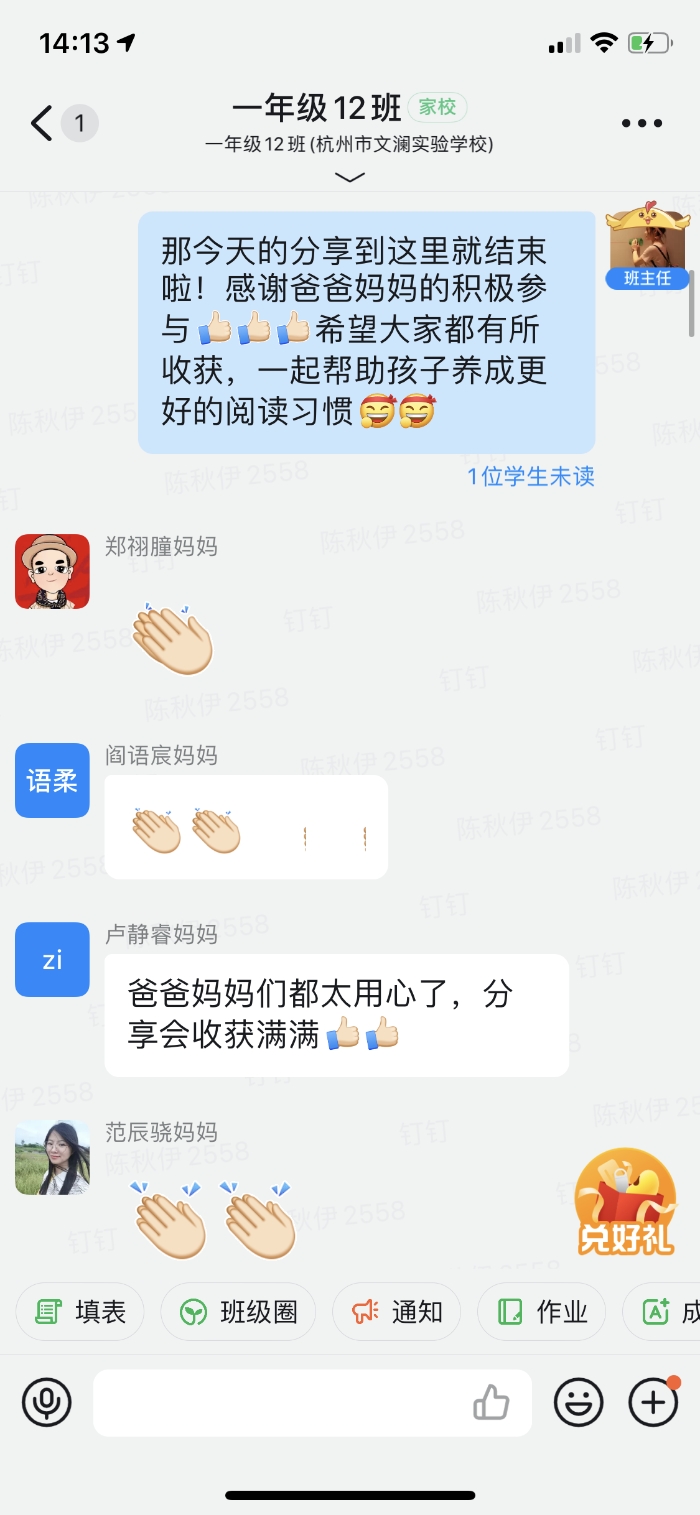Open the 填表 form shortcut
This screenshot has height=1515, width=700.
[x=80, y=1312]
